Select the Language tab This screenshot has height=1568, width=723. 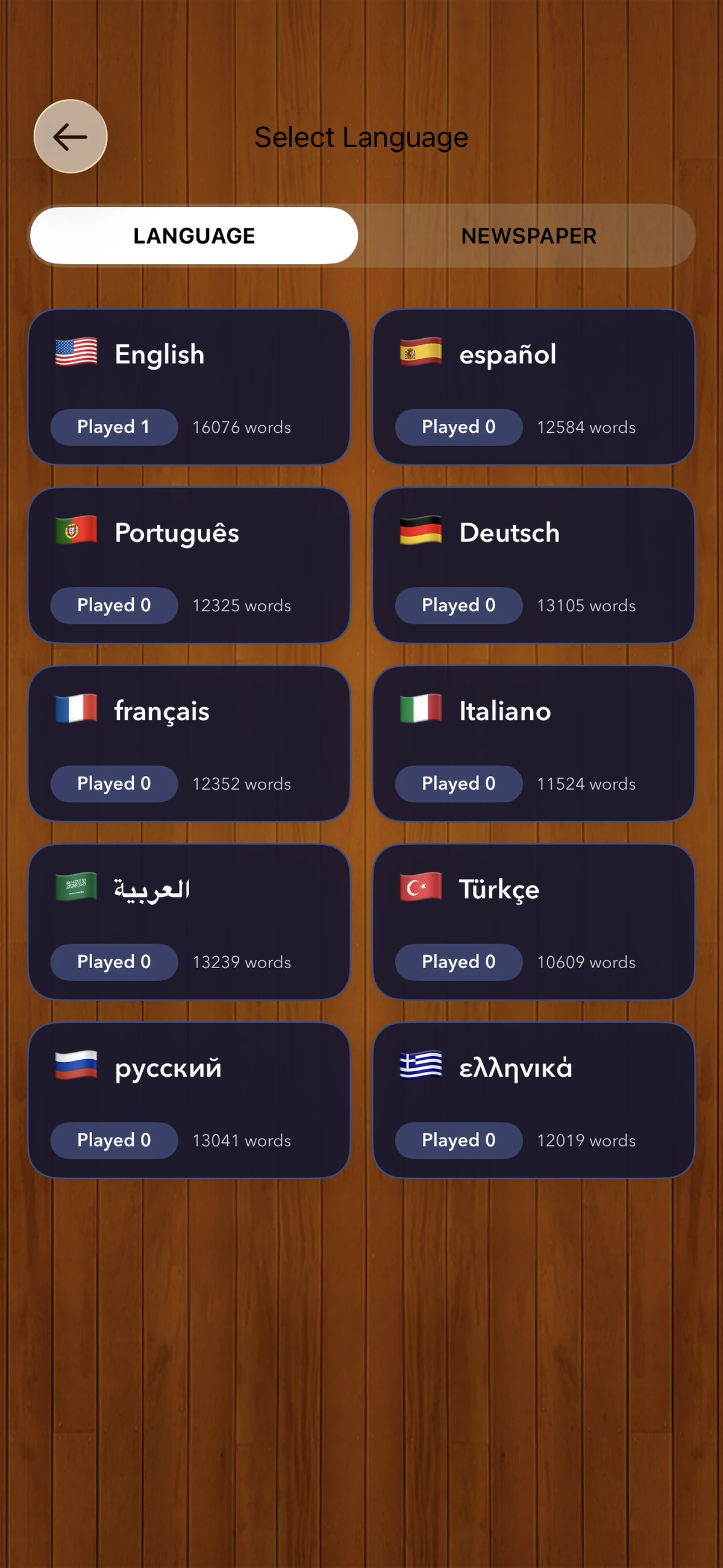coord(194,236)
